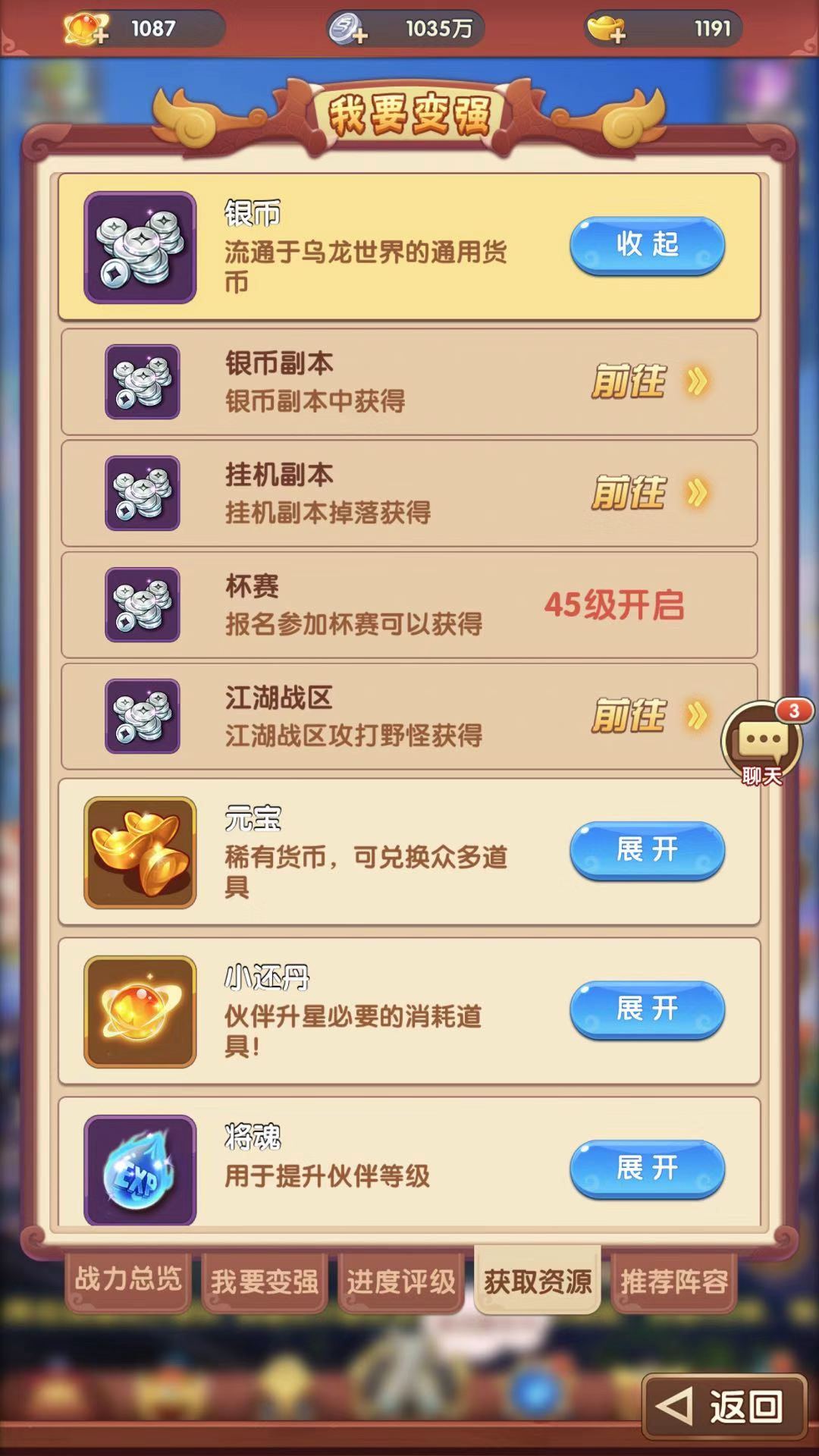
Task: Go to 挂机副本 via 前往
Action: (650, 493)
